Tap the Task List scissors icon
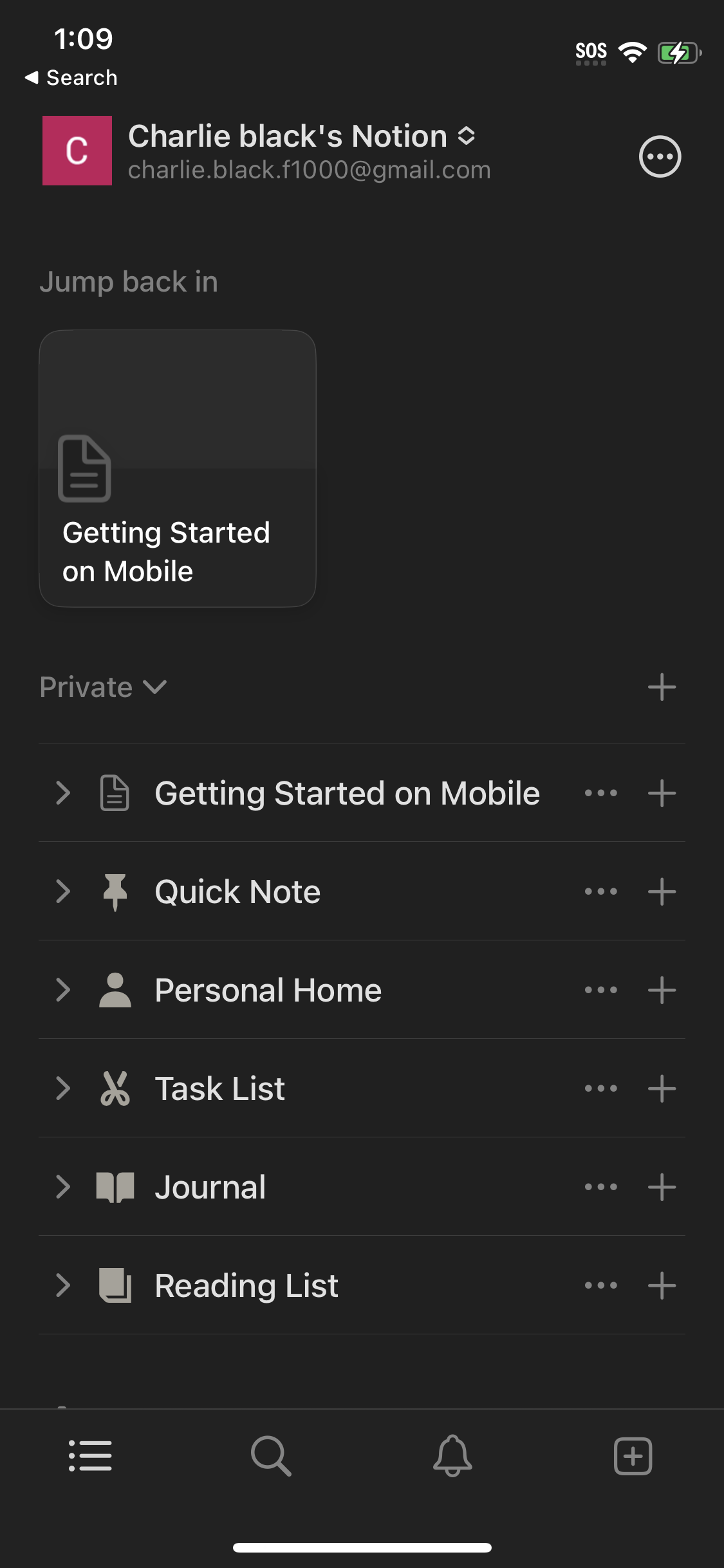724x1568 pixels. tap(115, 1088)
